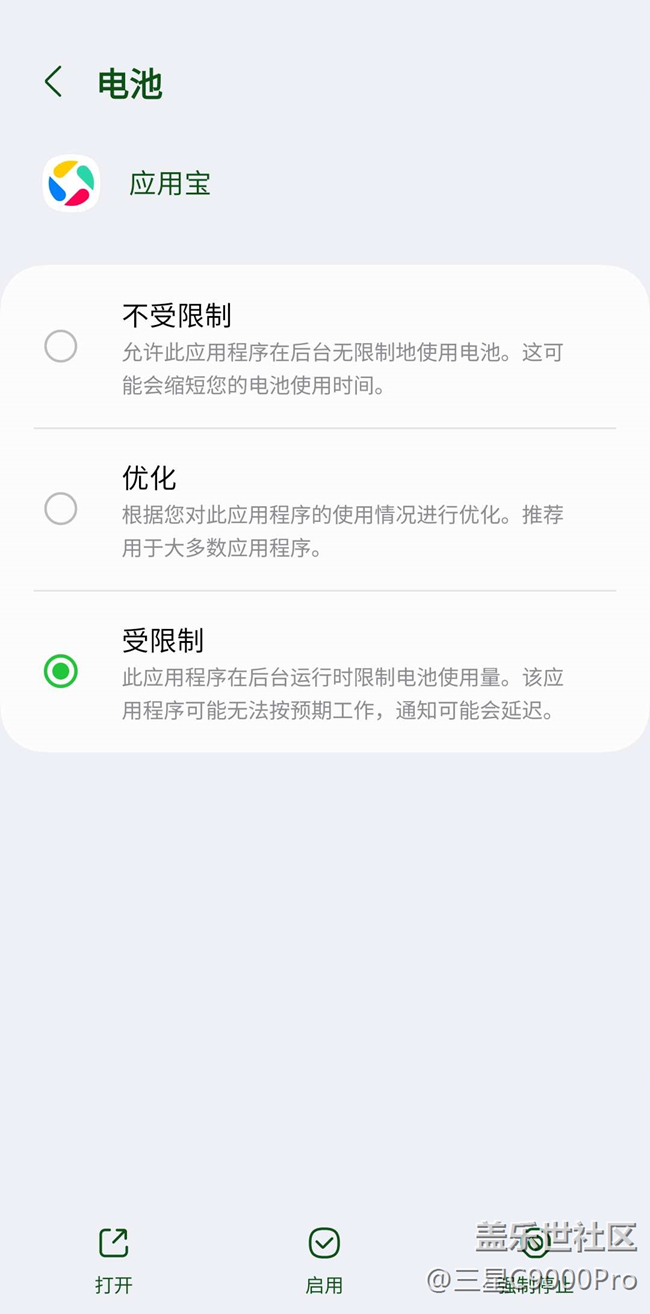650x1314 pixels.
Task: Tap the 启用 button
Action: point(324,1258)
